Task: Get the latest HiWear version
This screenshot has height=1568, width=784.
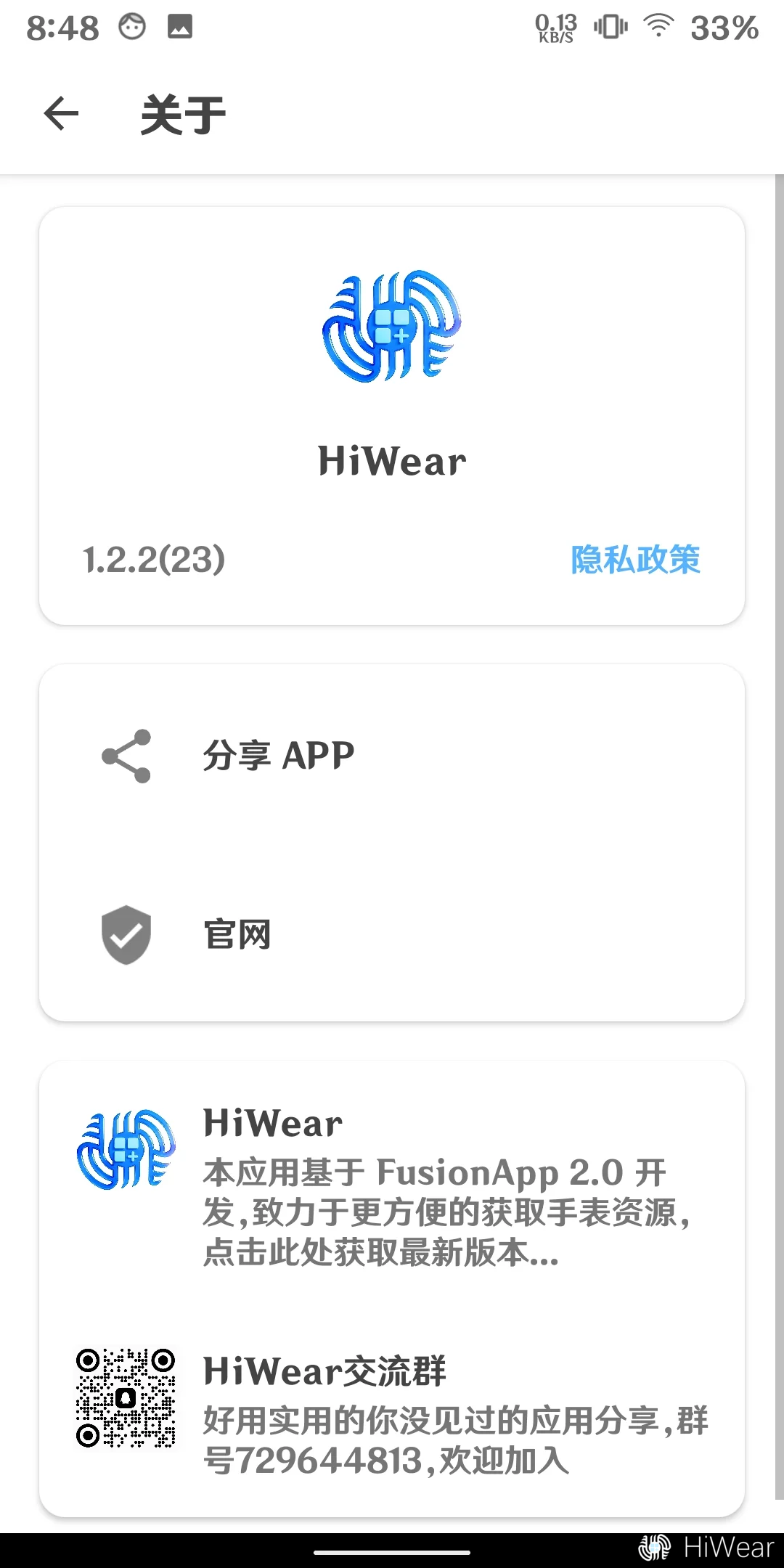Action: [x=392, y=1186]
